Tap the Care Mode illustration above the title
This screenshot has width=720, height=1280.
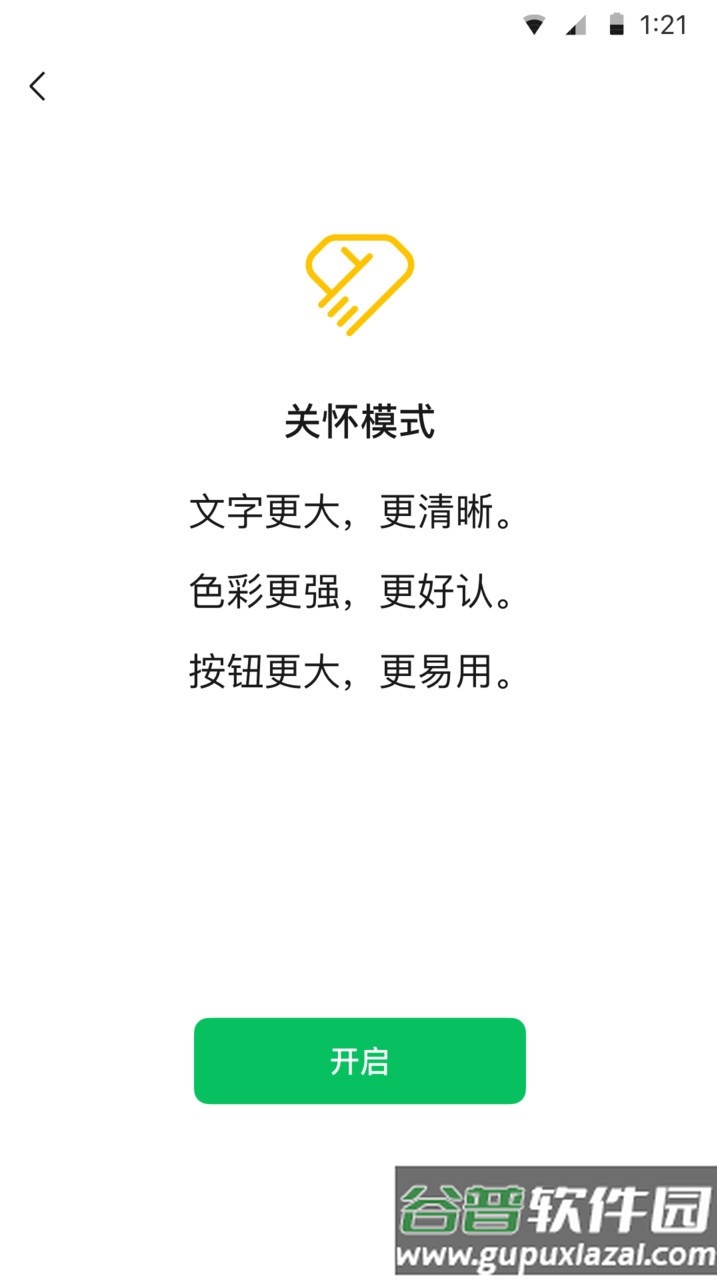coord(359,280)
